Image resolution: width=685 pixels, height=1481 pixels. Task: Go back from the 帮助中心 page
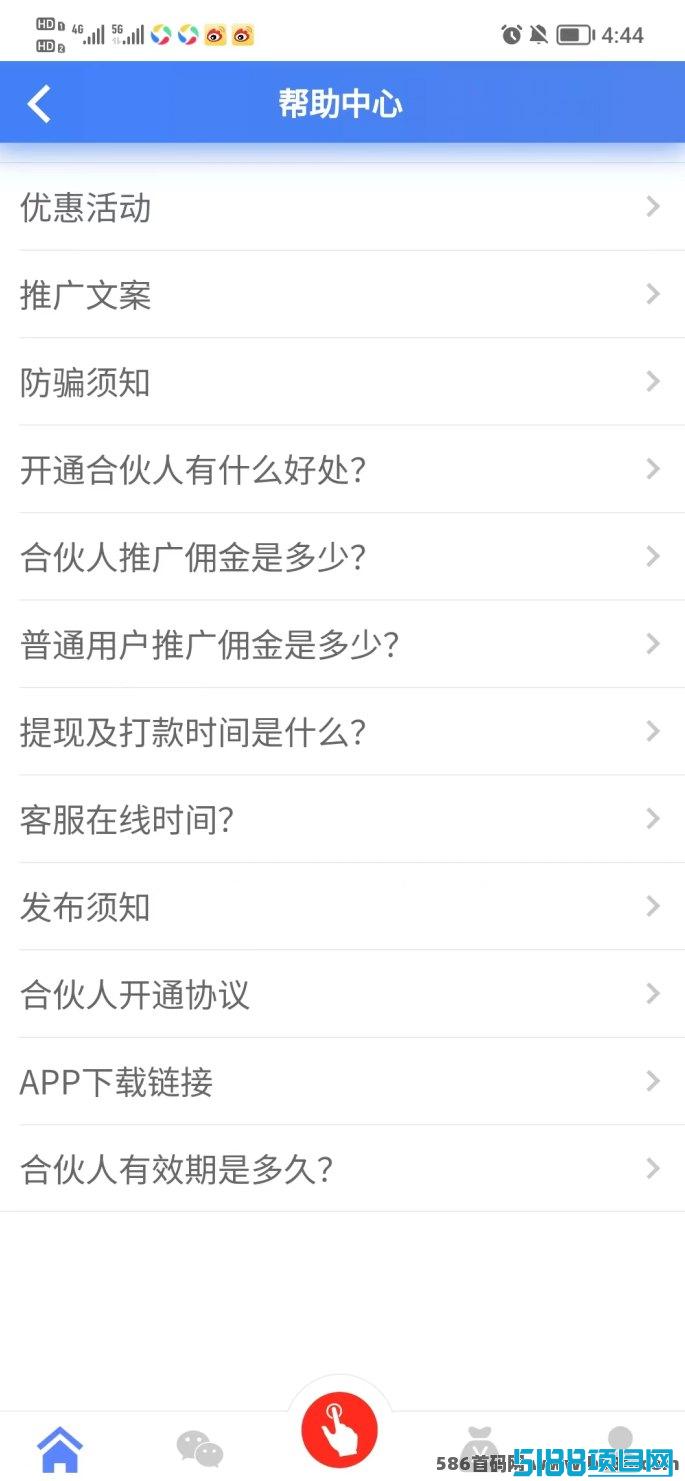click(39, 103)
